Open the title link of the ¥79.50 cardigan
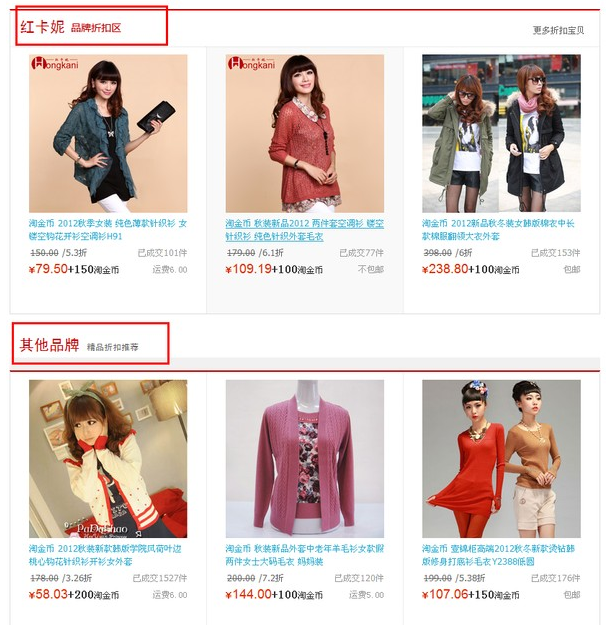 coord(108,230)
